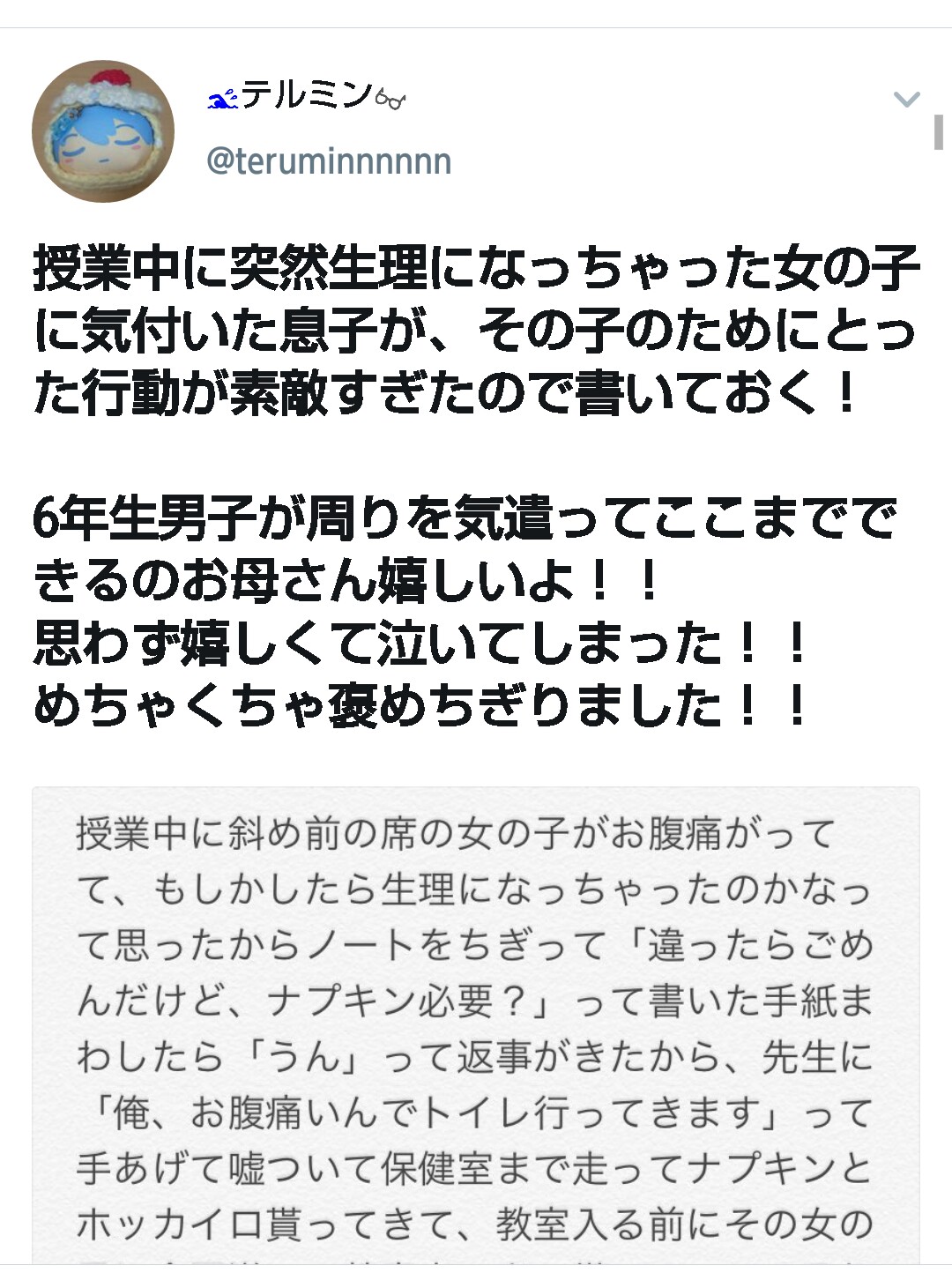This screenshot has height=1273, width=952.
Task: Open the @teruminnnnnn profile handle
Action: tap(329, 162)
